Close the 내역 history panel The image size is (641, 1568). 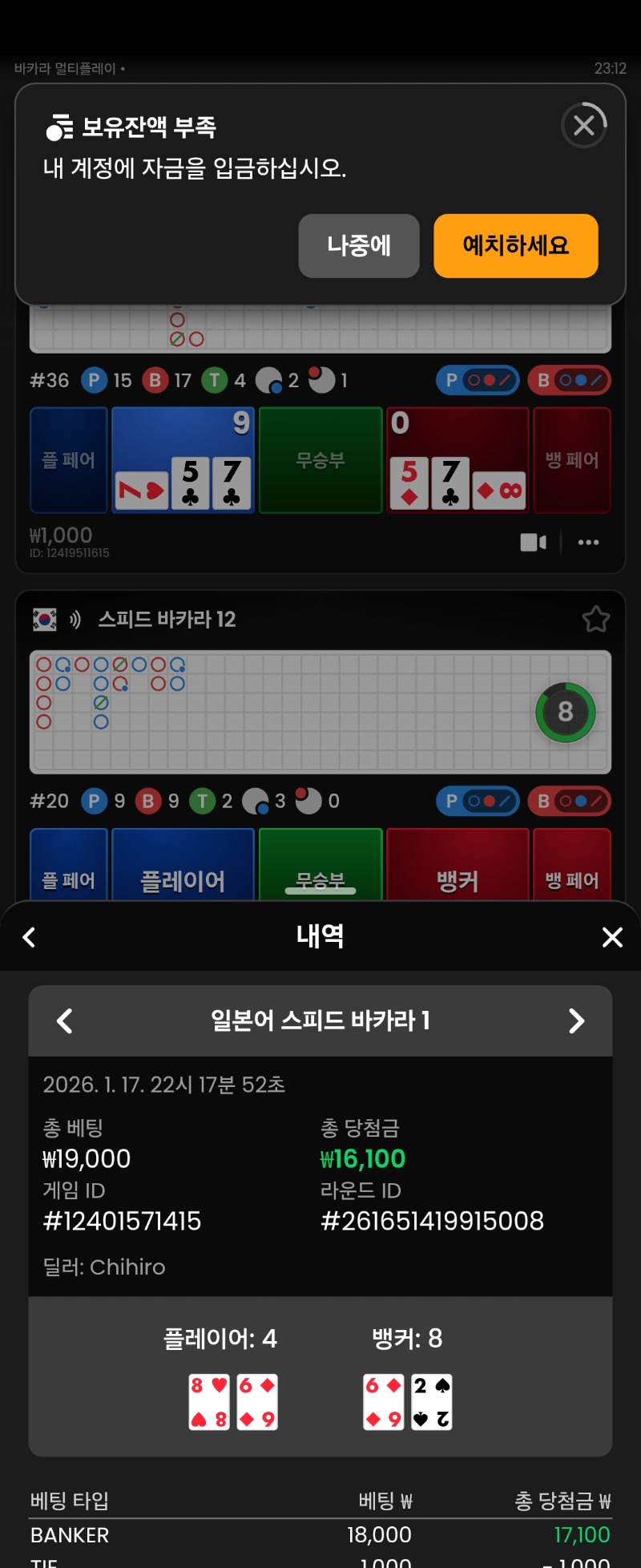tap(612, 937)
